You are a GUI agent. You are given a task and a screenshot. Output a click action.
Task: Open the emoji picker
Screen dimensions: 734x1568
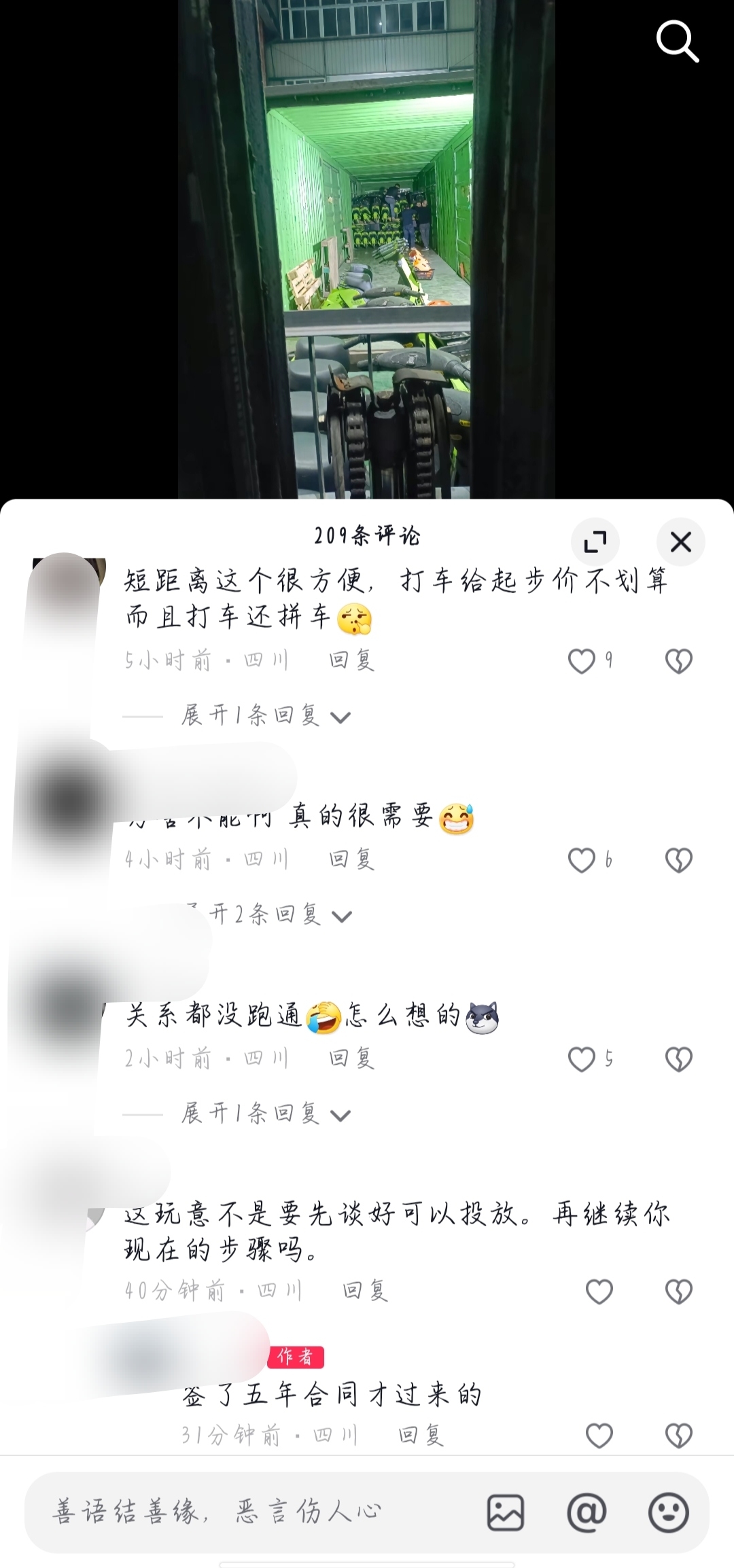pyautogui.click(x=669, y=1512)
